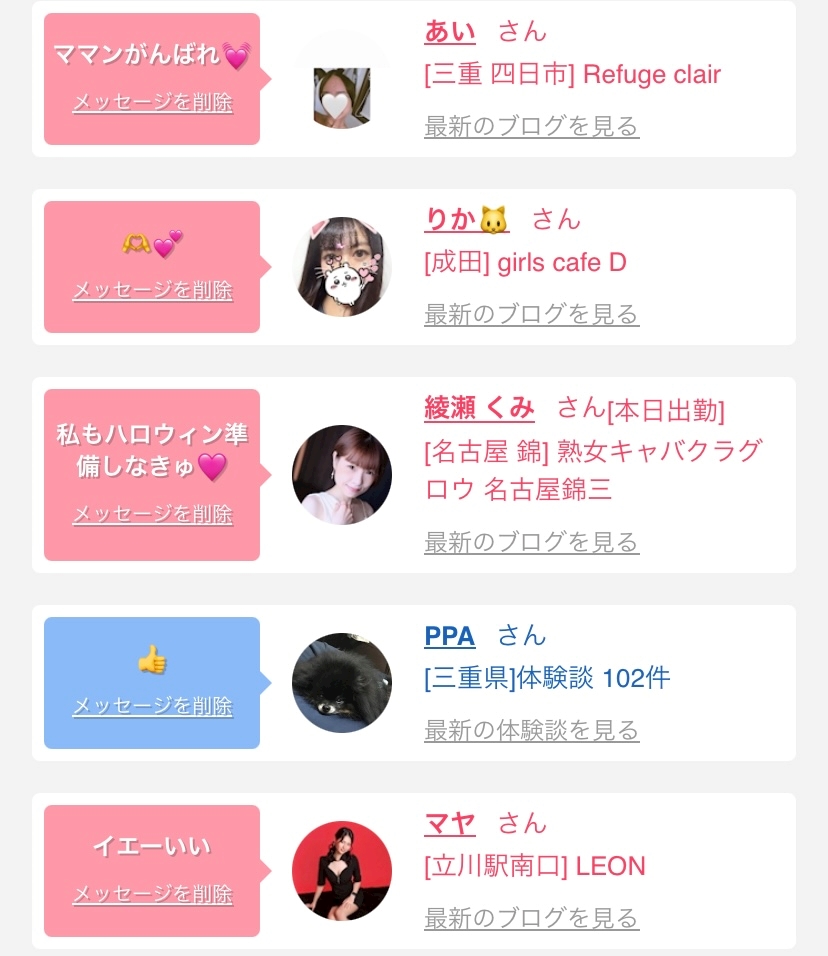
Task: Delete the thumbs-up message to PPA
Action: (152, 705)
